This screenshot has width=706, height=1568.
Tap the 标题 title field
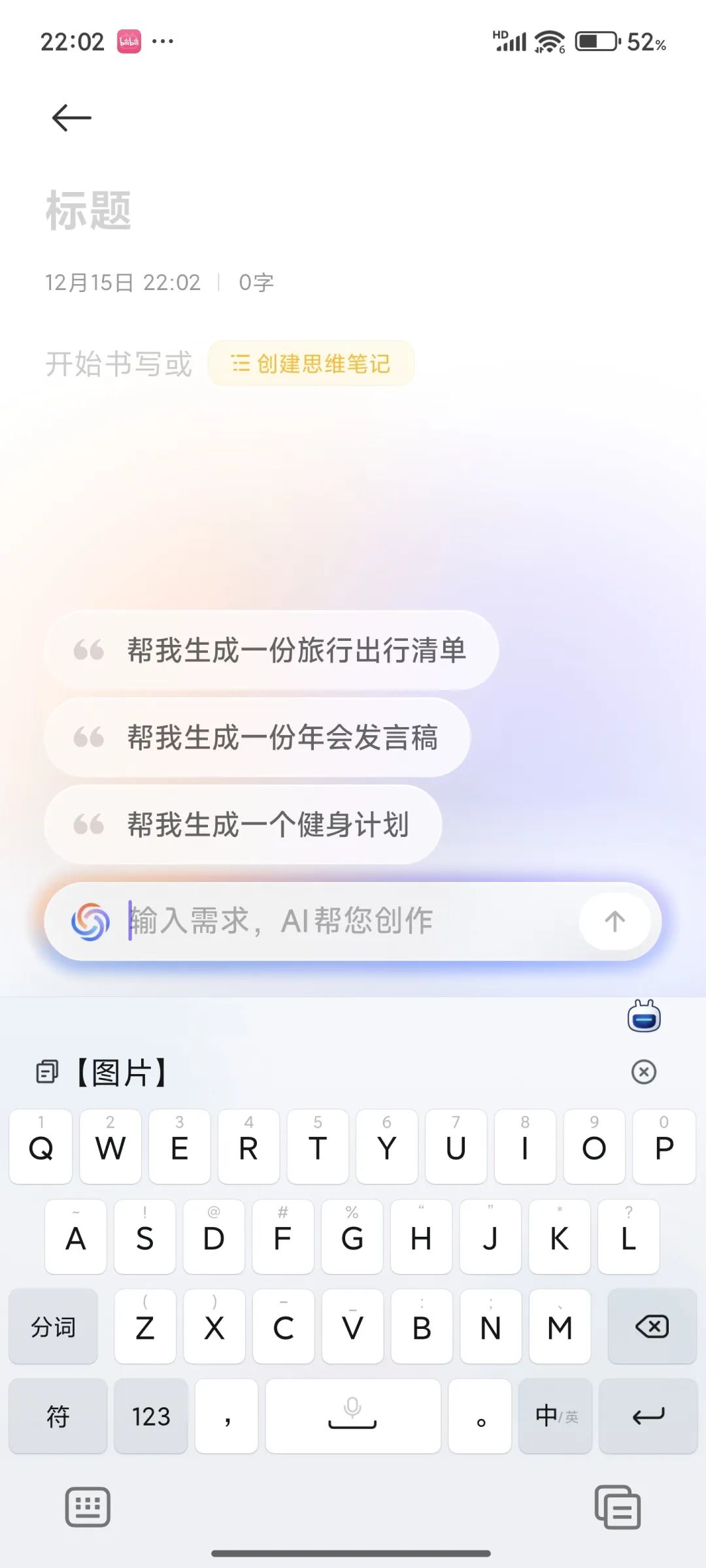coord(89,211)
